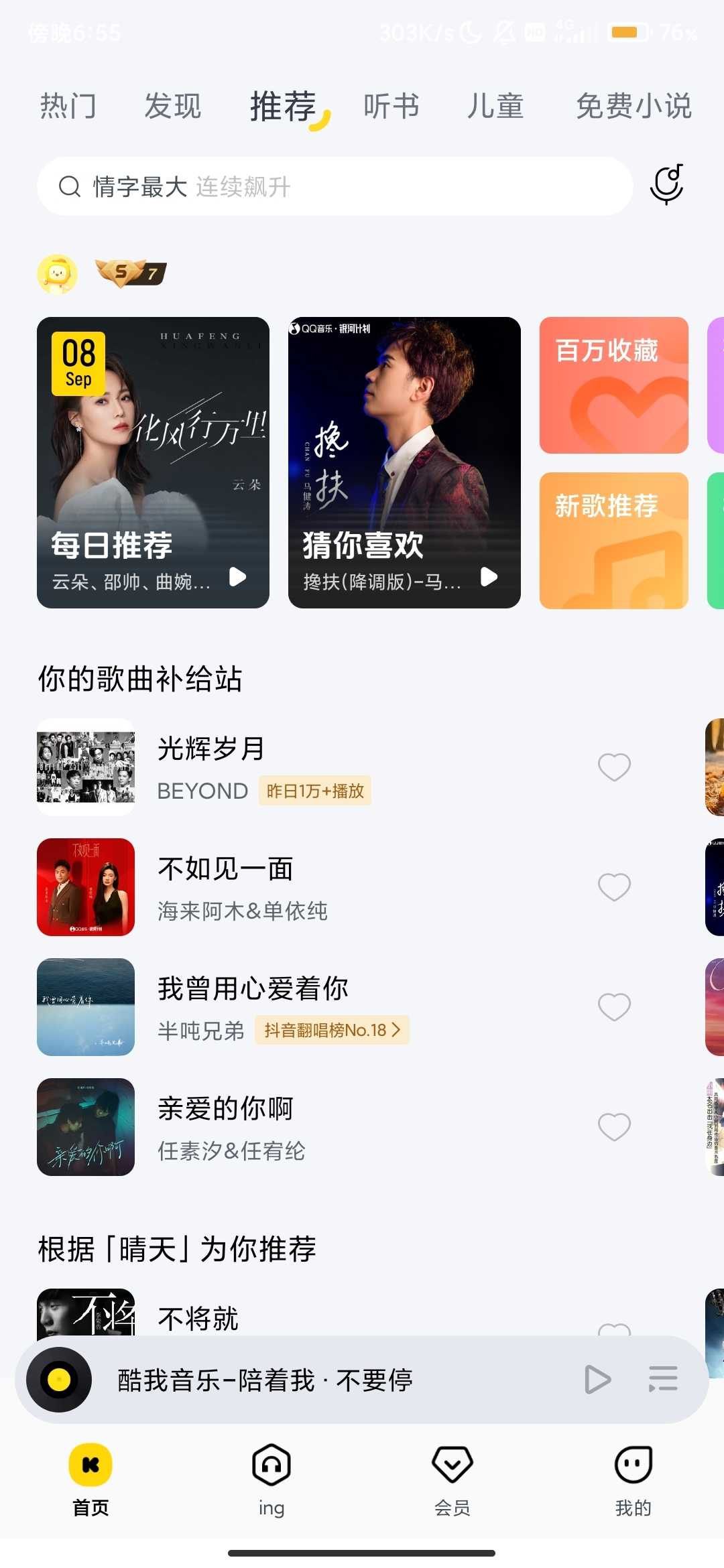Switch to the 热门 tab
The height and width of the screenshot is (1568, 724).
68,107
